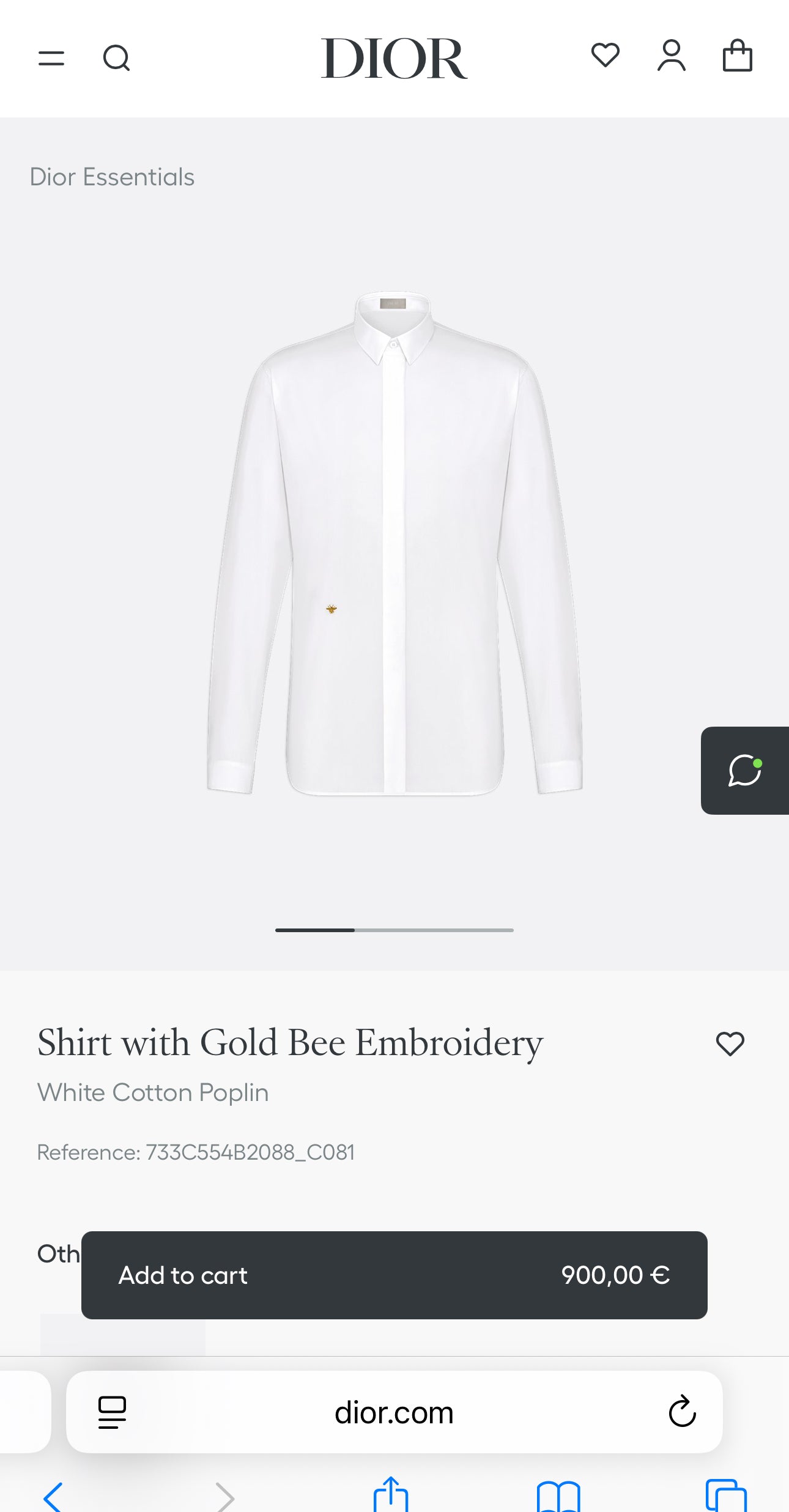The image size is (789, 1512).
Task: Click the search magnifier icon
Action: click(x=117, y=58)
